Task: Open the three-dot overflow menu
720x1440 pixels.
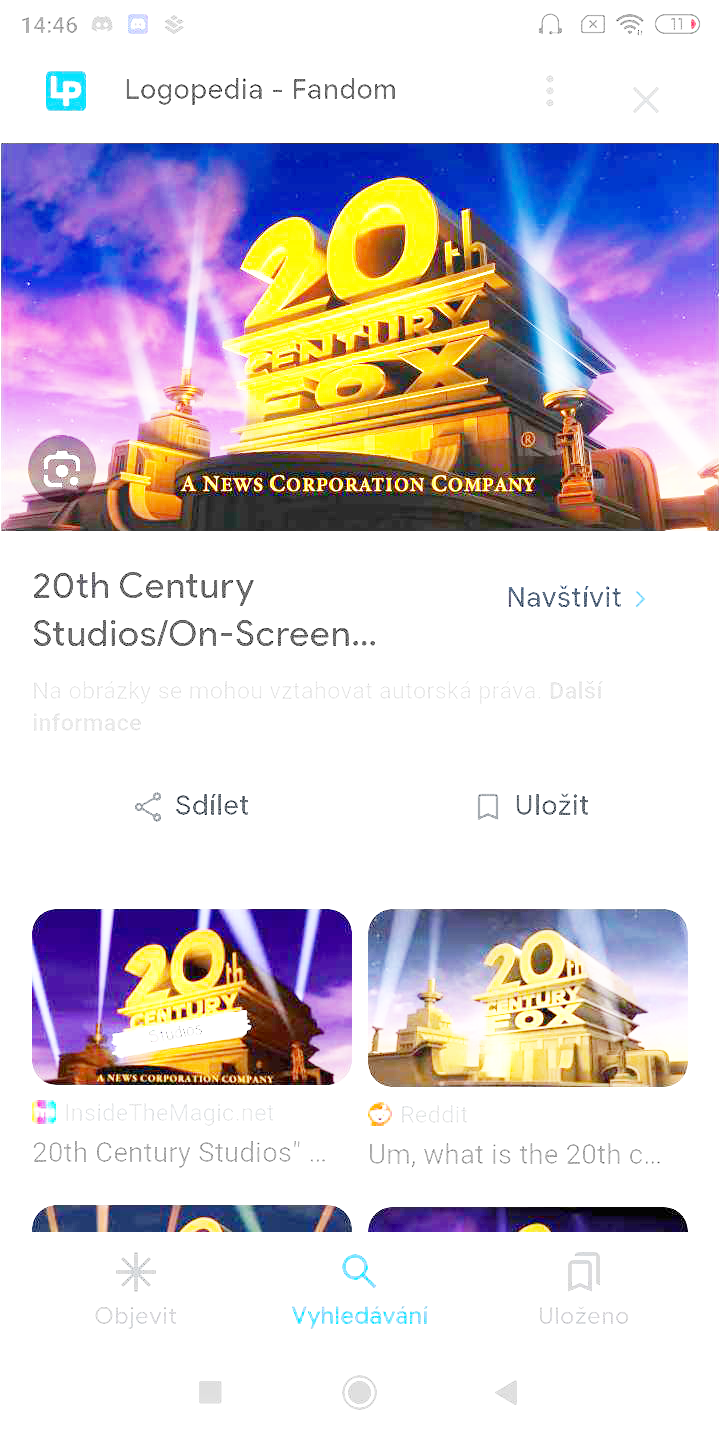Action: coord(550,91)
